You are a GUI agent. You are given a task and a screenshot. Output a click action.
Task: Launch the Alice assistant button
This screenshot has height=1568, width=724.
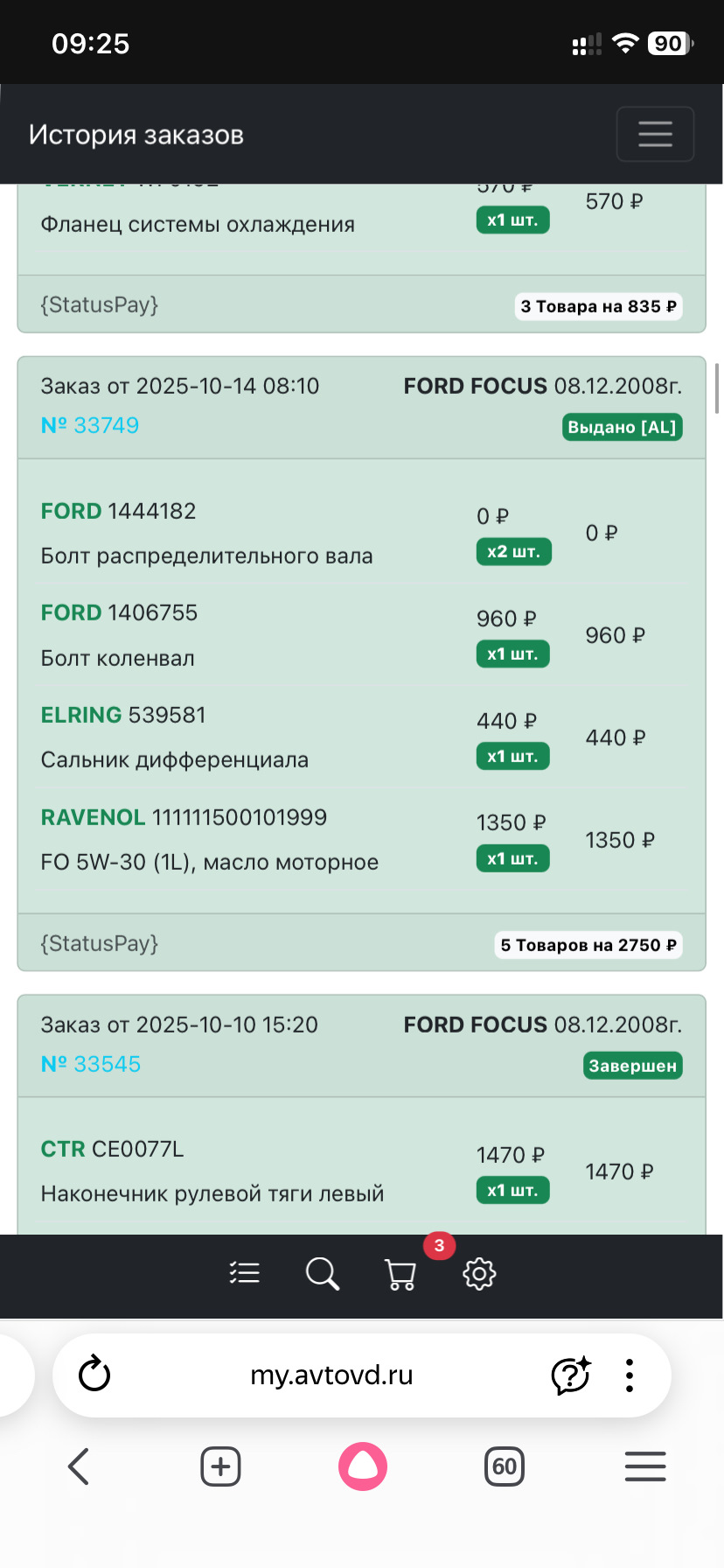363,1466
